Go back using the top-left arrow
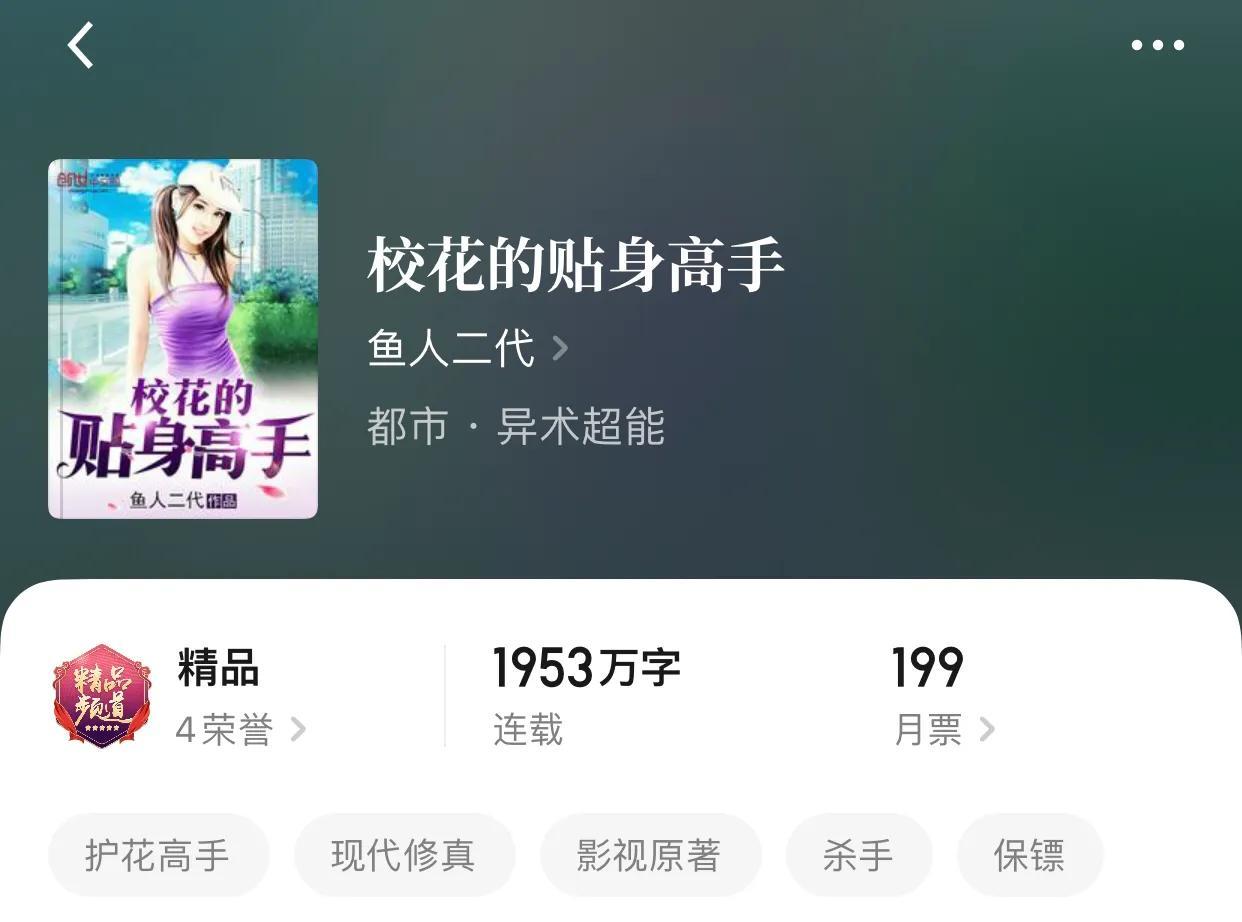Viewport: 1242px width, 922px height. click(81, 45)
